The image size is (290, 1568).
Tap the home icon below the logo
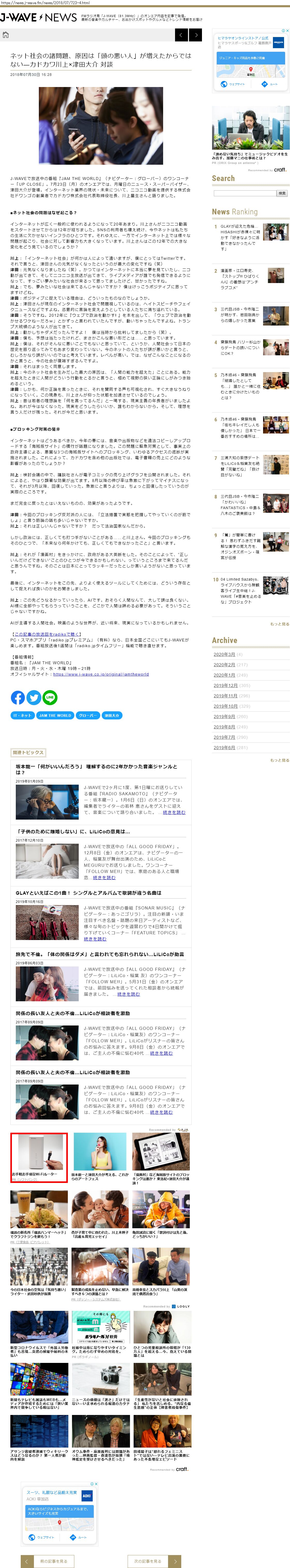point(5,35)
